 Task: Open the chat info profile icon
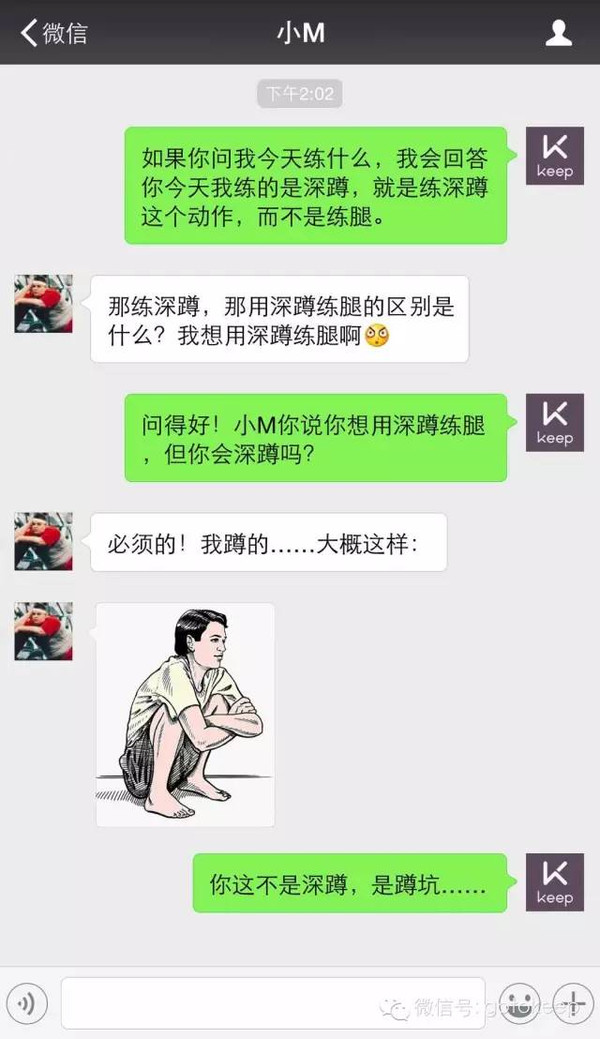point(558,33)
